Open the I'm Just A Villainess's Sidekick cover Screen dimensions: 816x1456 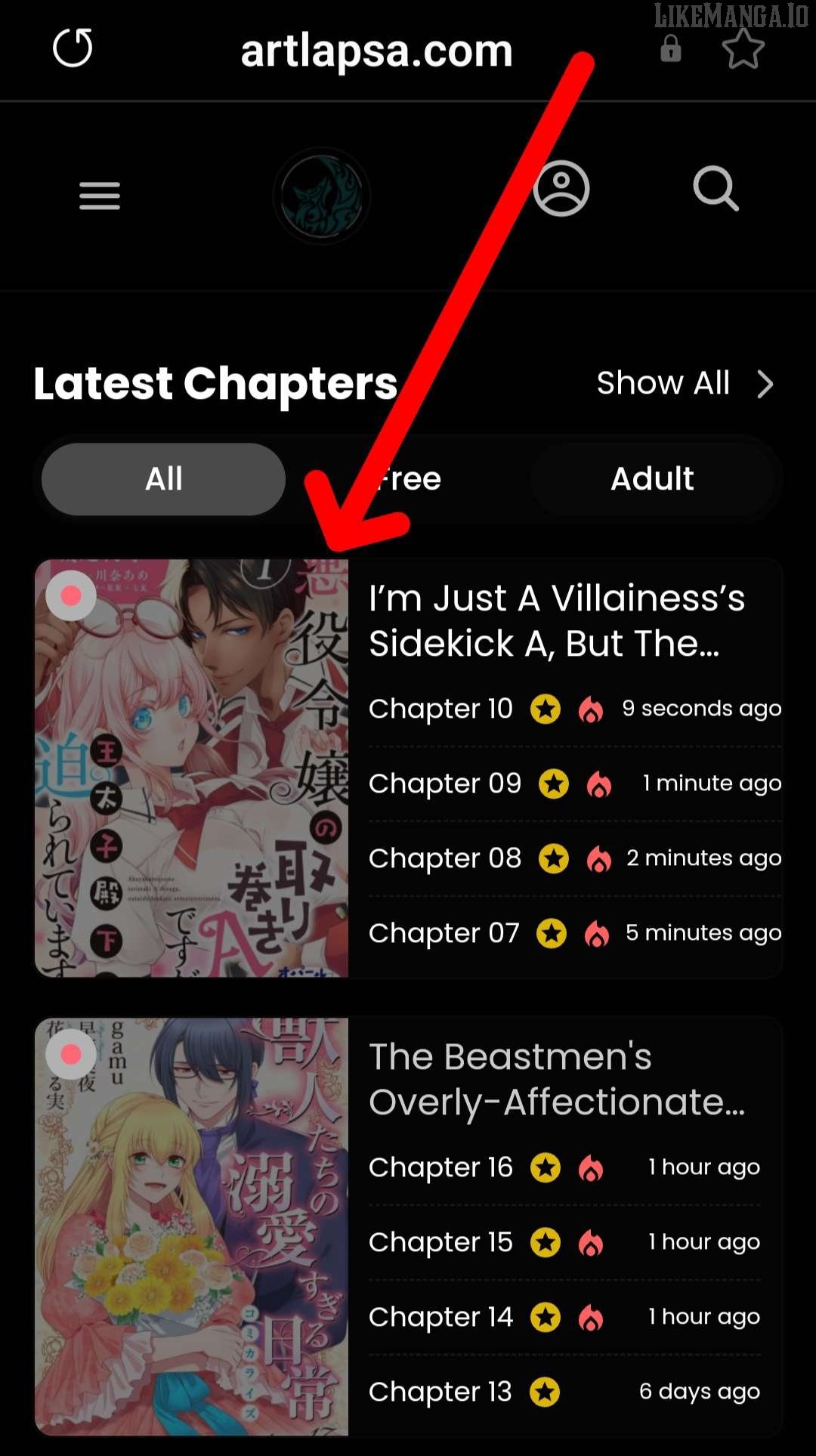tap(191, 768)
